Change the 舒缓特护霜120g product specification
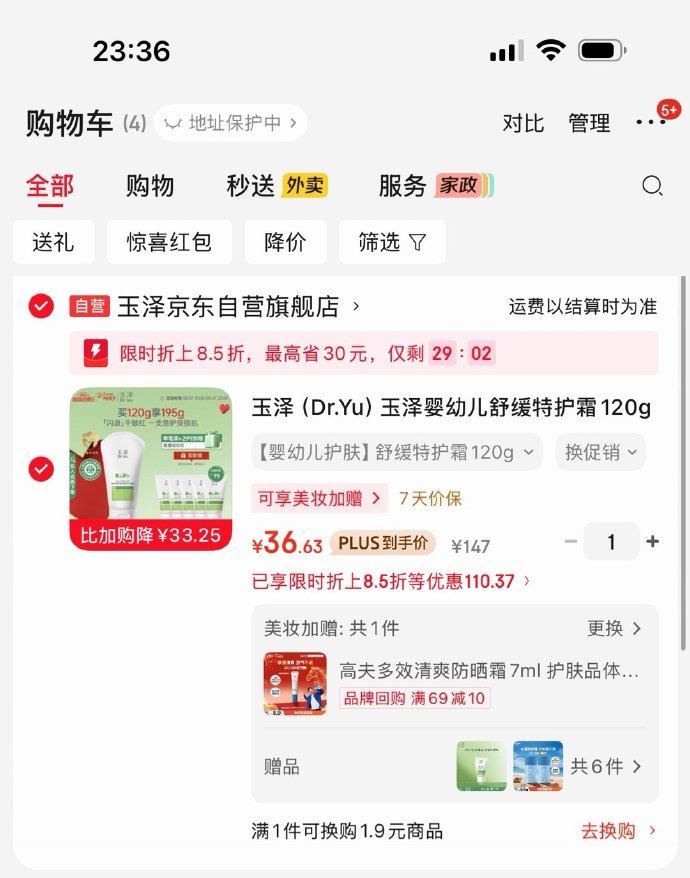This screenshot has height=878, width=690. click(x=396, y=452)
